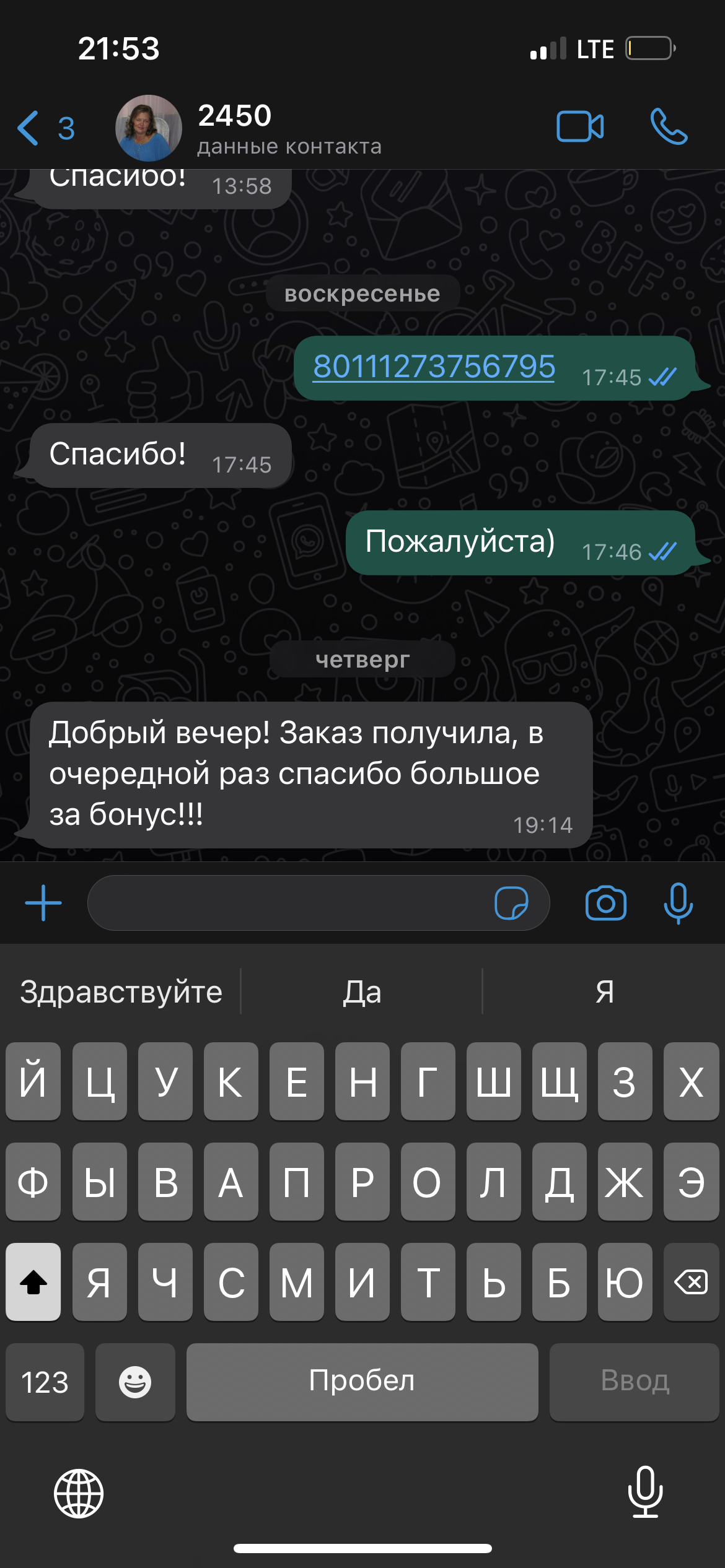Start a video call with 2450

pyautogui.click(x=579, y=127)
